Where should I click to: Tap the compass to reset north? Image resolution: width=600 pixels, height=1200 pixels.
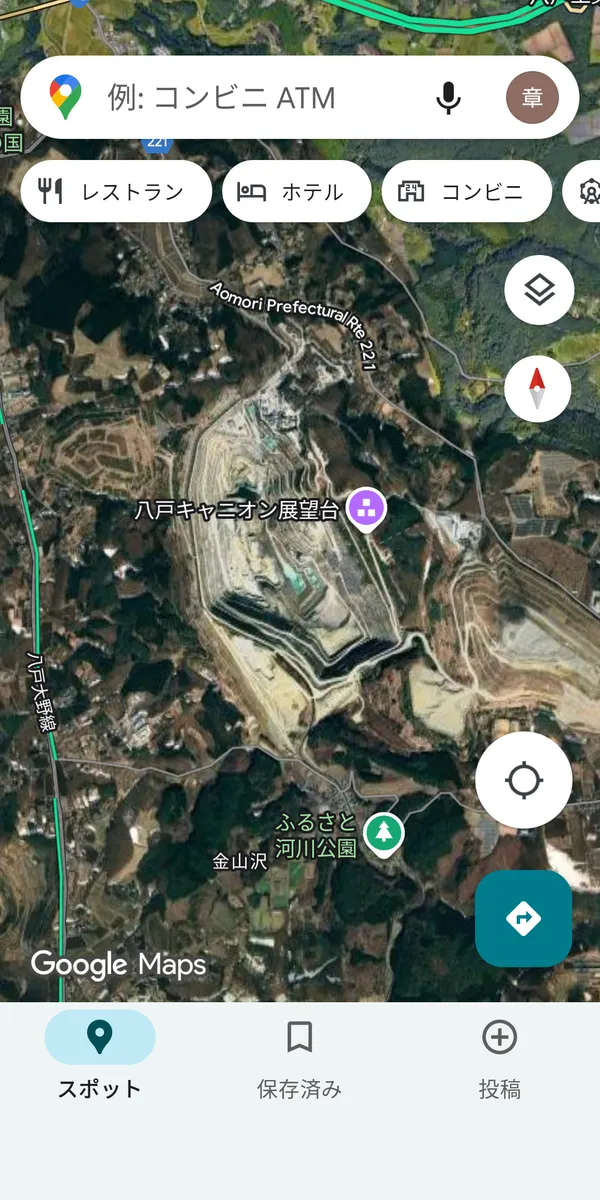pyautogui.click(x=538, y=389)
